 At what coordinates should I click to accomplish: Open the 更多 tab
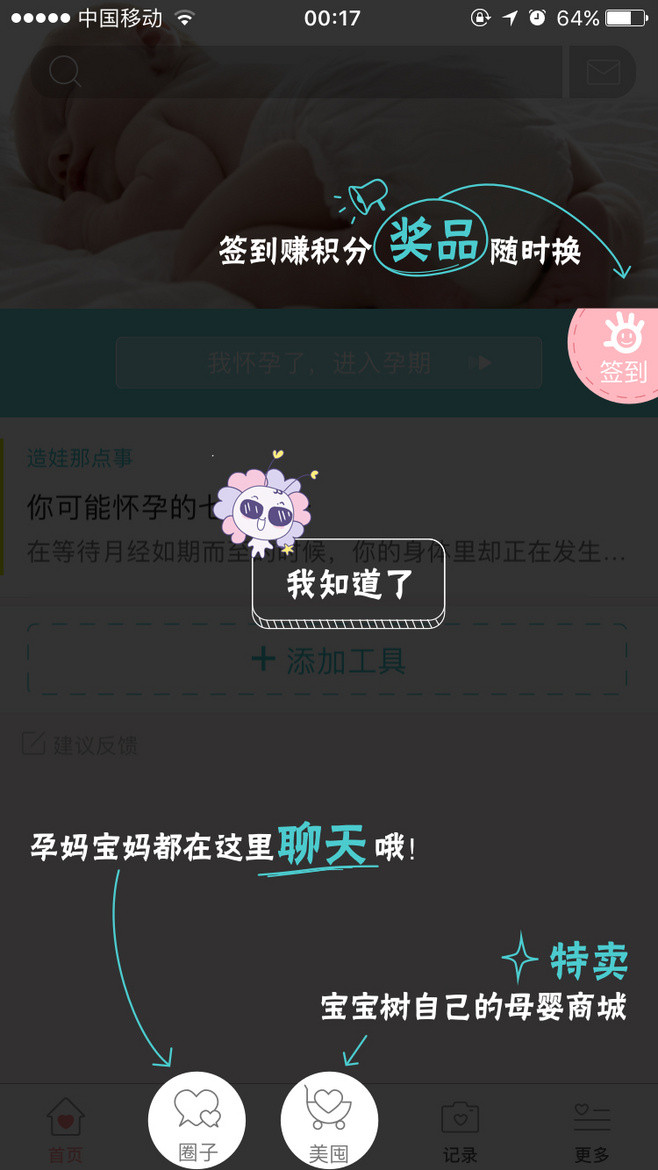tap(592, 1128)
